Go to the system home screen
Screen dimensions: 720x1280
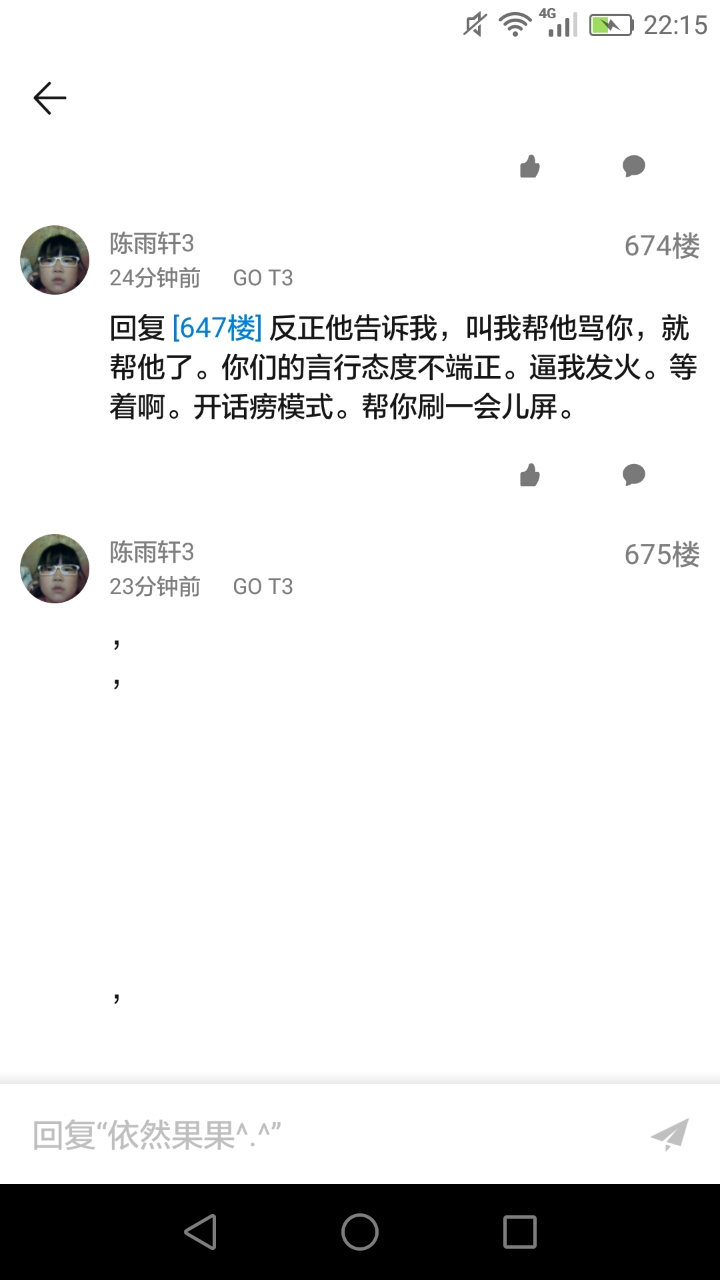coord(360,1232)
